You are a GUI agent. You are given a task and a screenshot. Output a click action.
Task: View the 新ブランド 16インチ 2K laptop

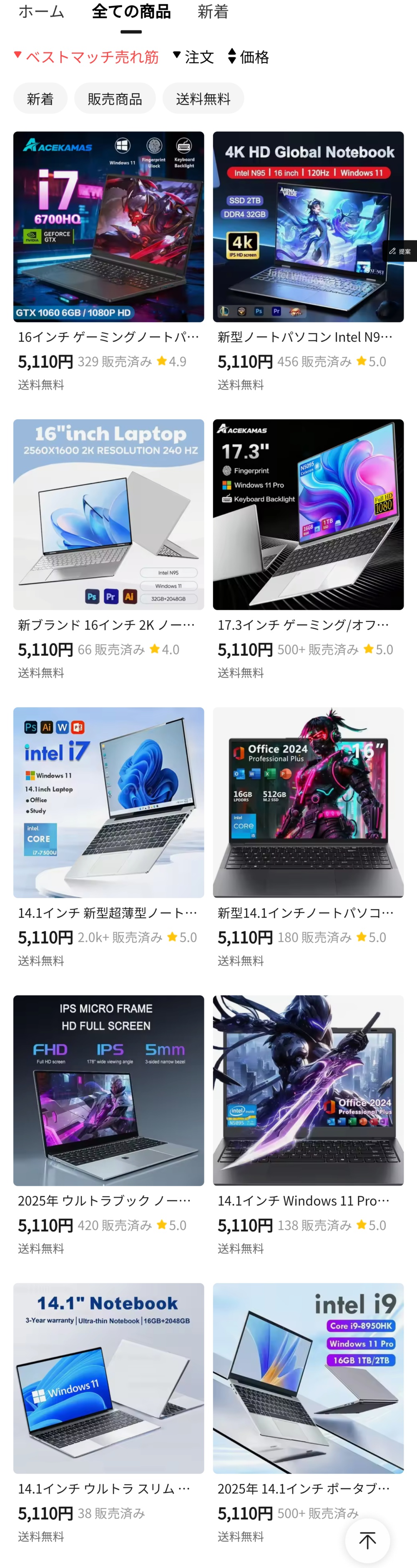pos(108,514)
